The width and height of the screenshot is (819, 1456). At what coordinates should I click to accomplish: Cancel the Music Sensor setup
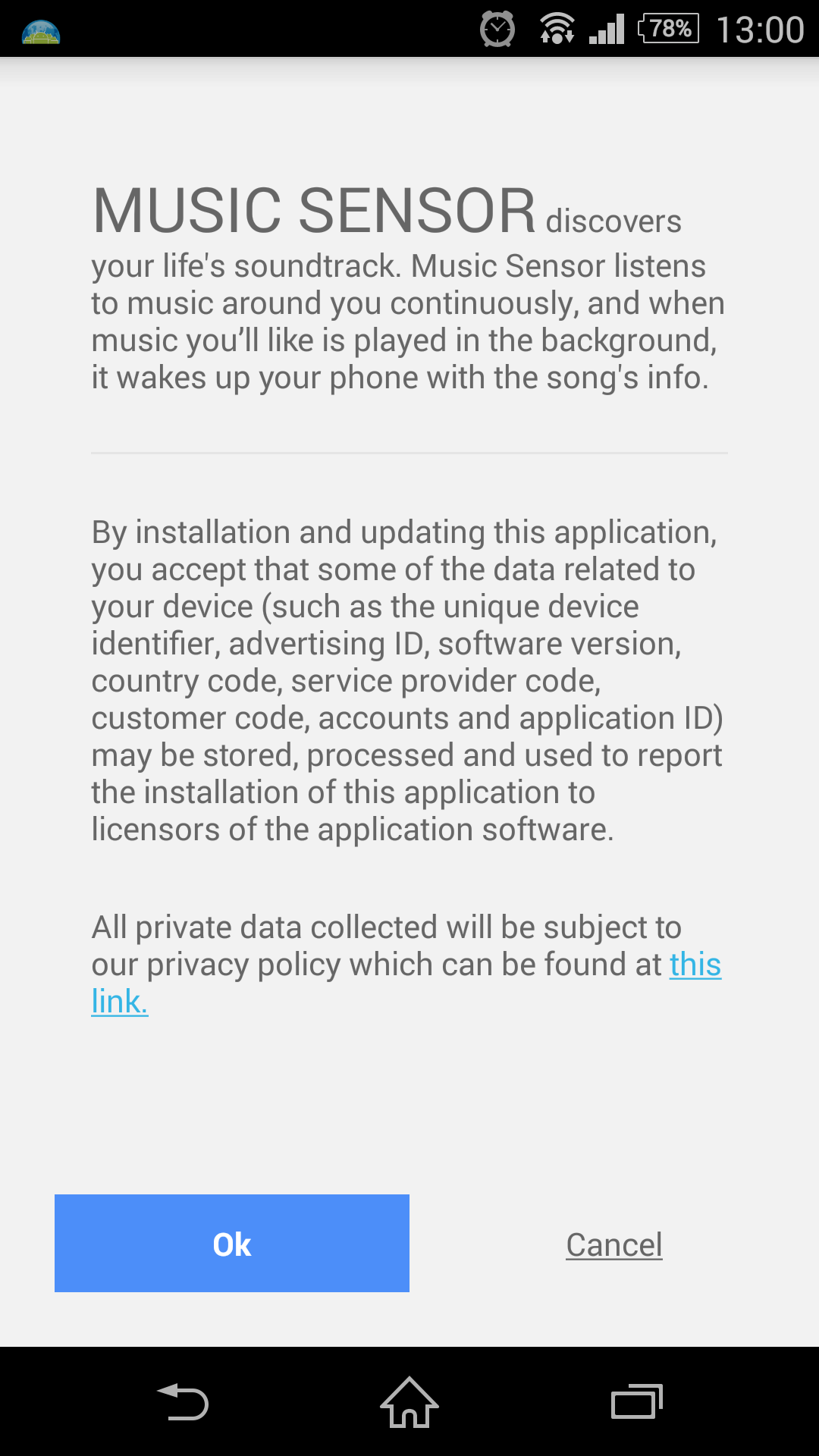[614, 1244]
